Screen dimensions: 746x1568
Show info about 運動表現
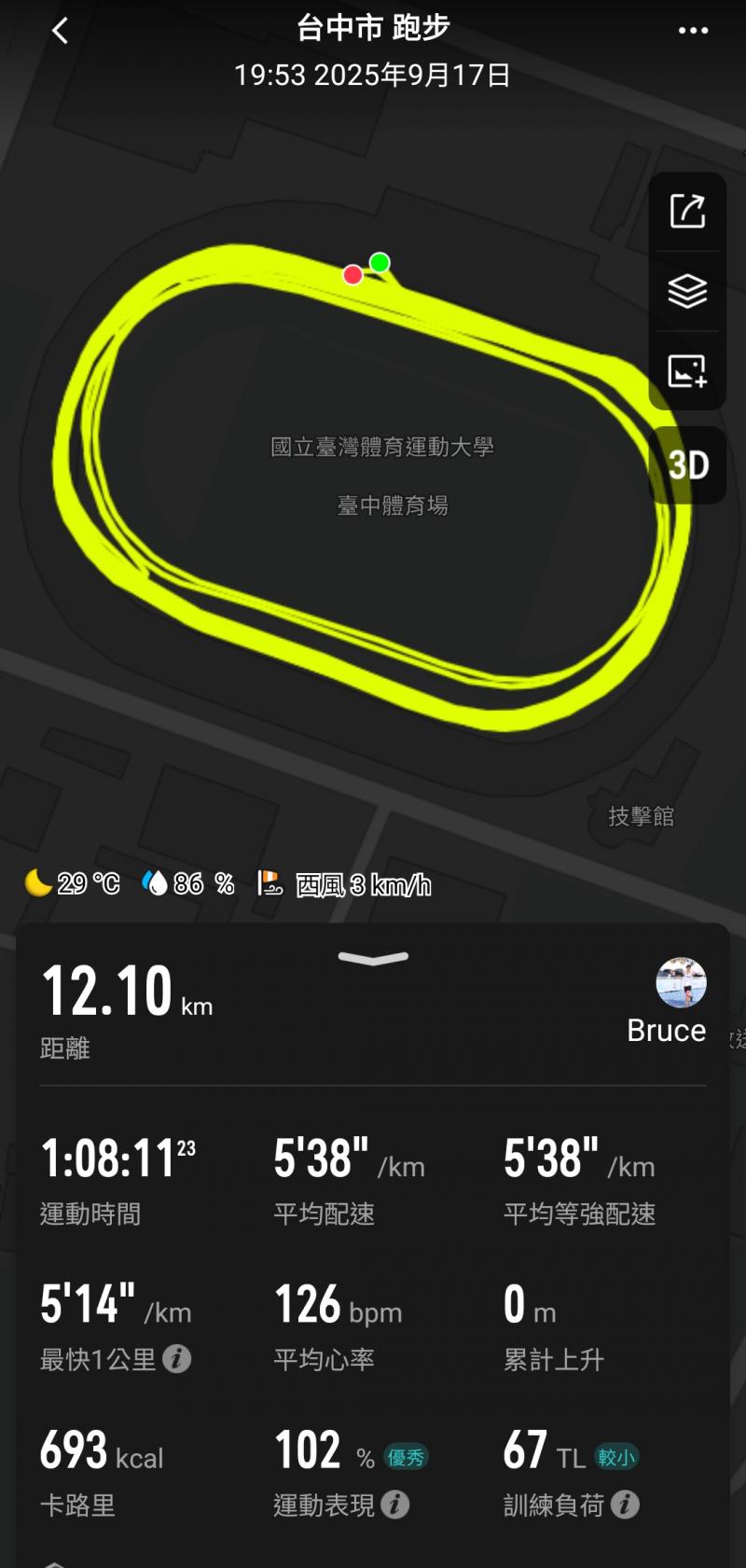click(395, 1505)
